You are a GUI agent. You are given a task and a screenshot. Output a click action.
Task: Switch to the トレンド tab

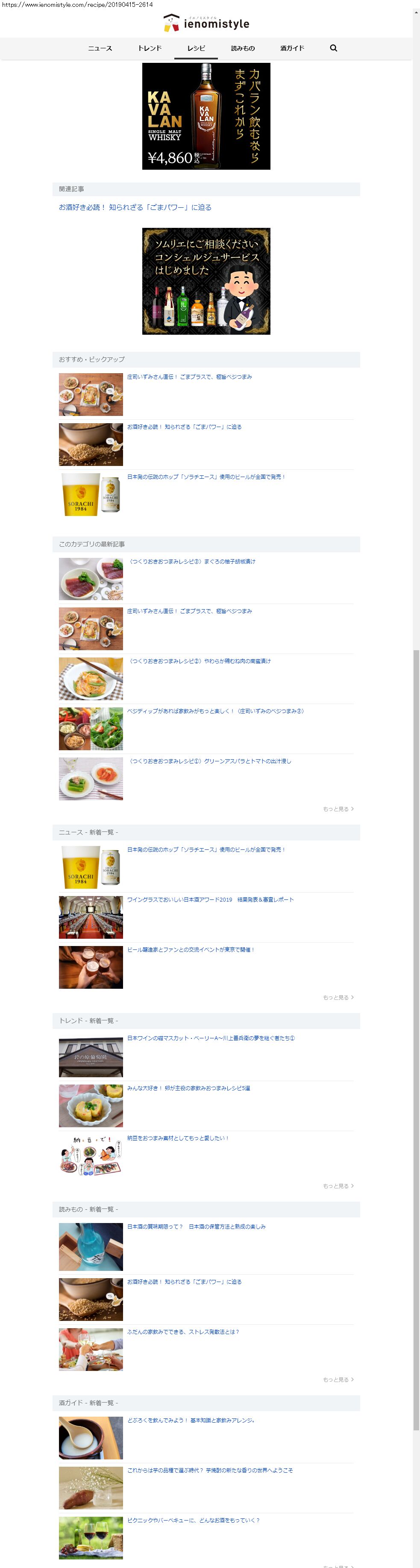point(150,49)
